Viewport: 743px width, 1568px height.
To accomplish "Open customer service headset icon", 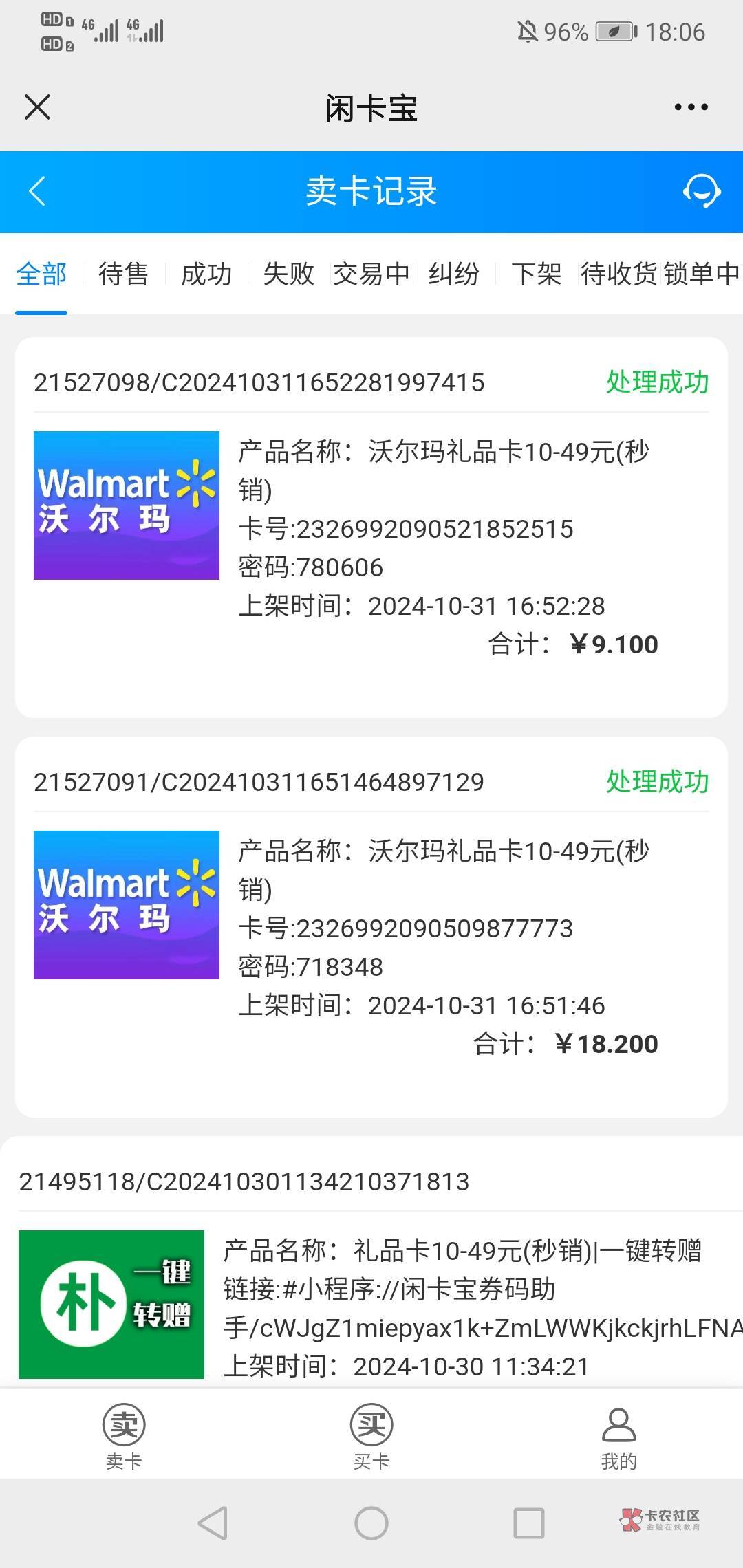I will click(702, 191).
